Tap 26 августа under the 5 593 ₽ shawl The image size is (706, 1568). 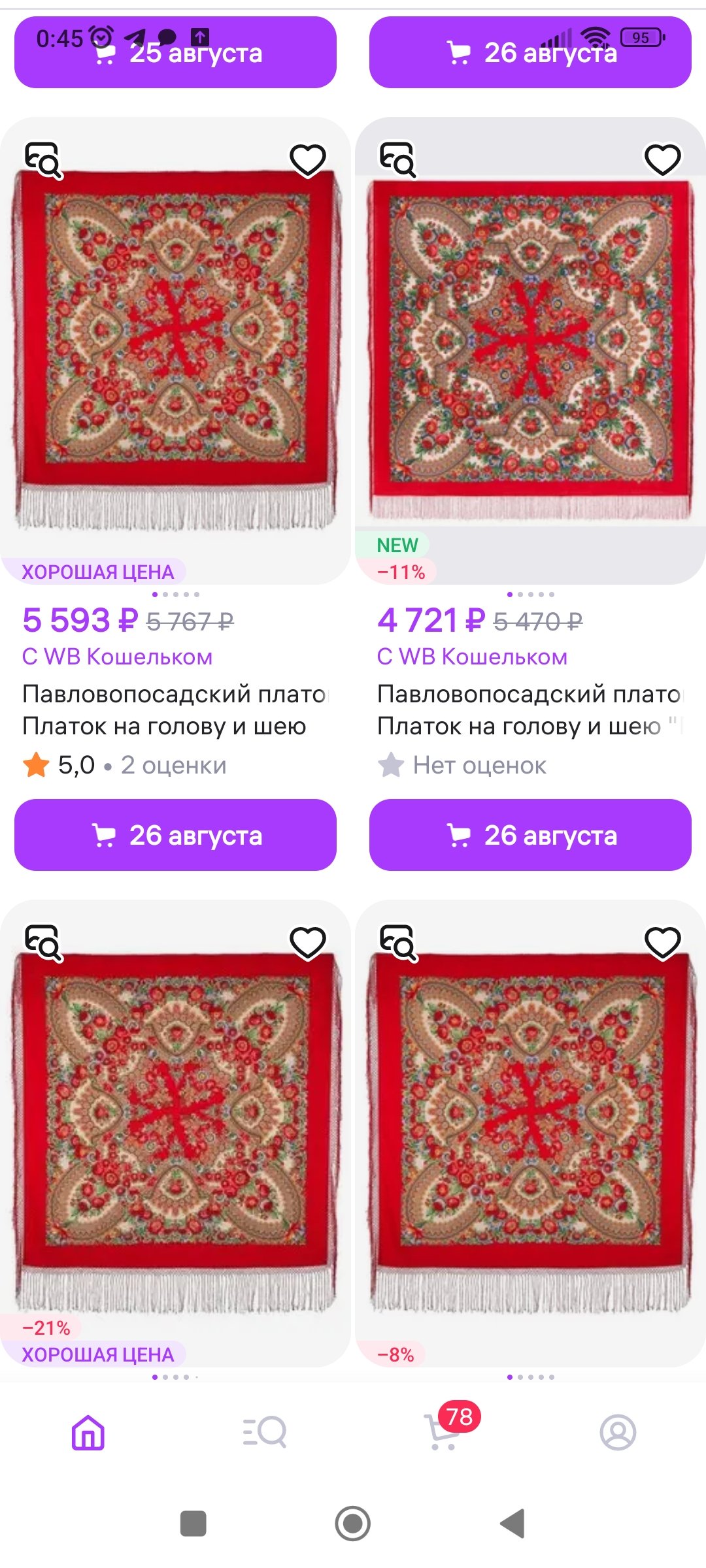(x=175, y=835)
